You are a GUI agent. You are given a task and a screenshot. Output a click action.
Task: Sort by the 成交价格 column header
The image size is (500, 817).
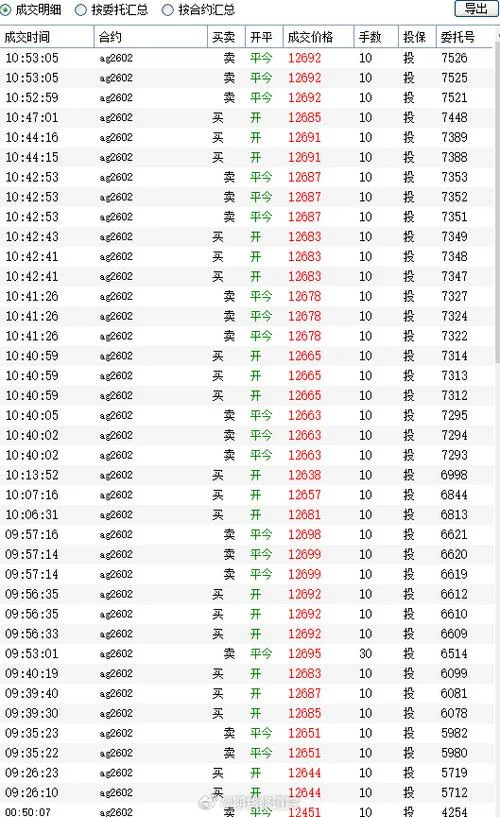(318, 37)
